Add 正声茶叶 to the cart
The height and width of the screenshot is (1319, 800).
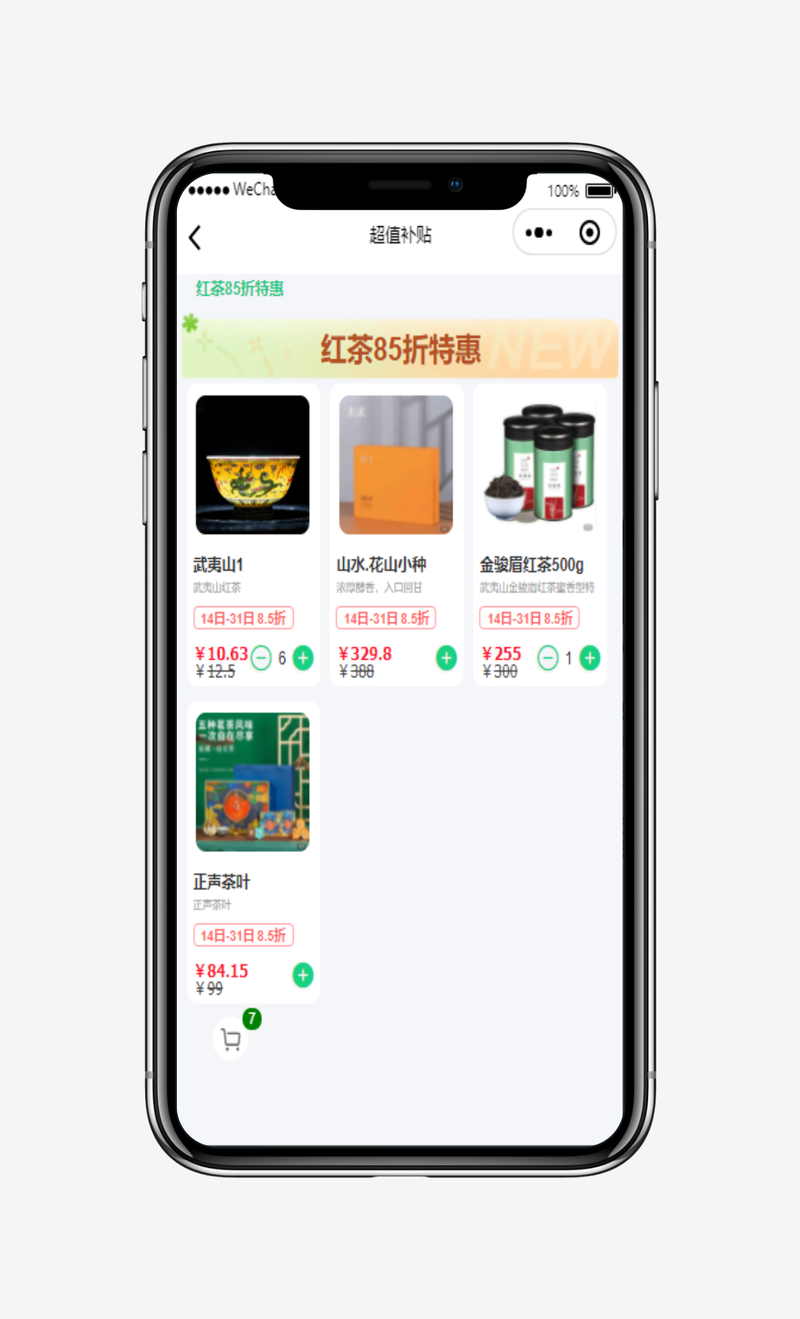point(303,975)
